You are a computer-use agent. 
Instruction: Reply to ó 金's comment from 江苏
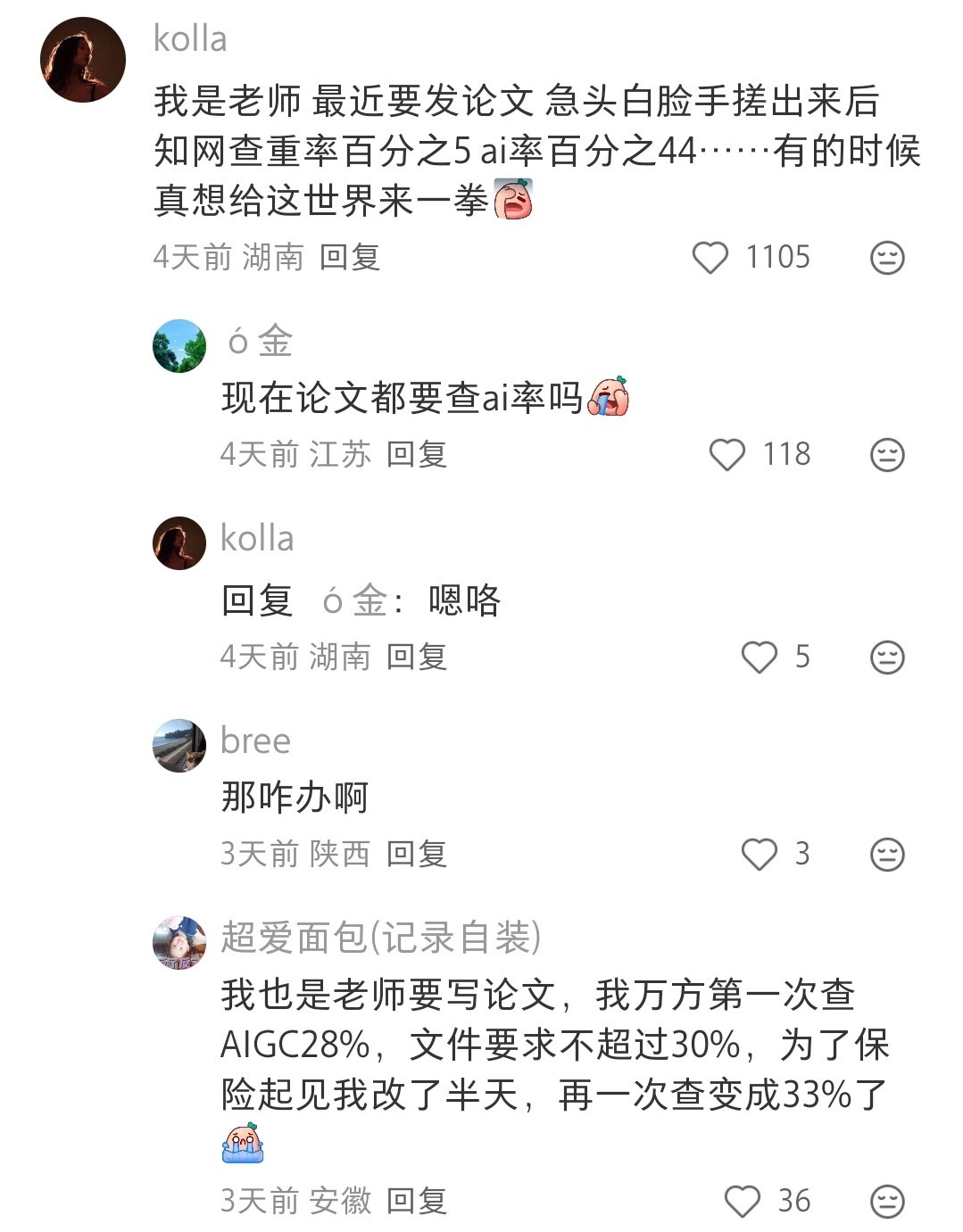coord(417,454)
